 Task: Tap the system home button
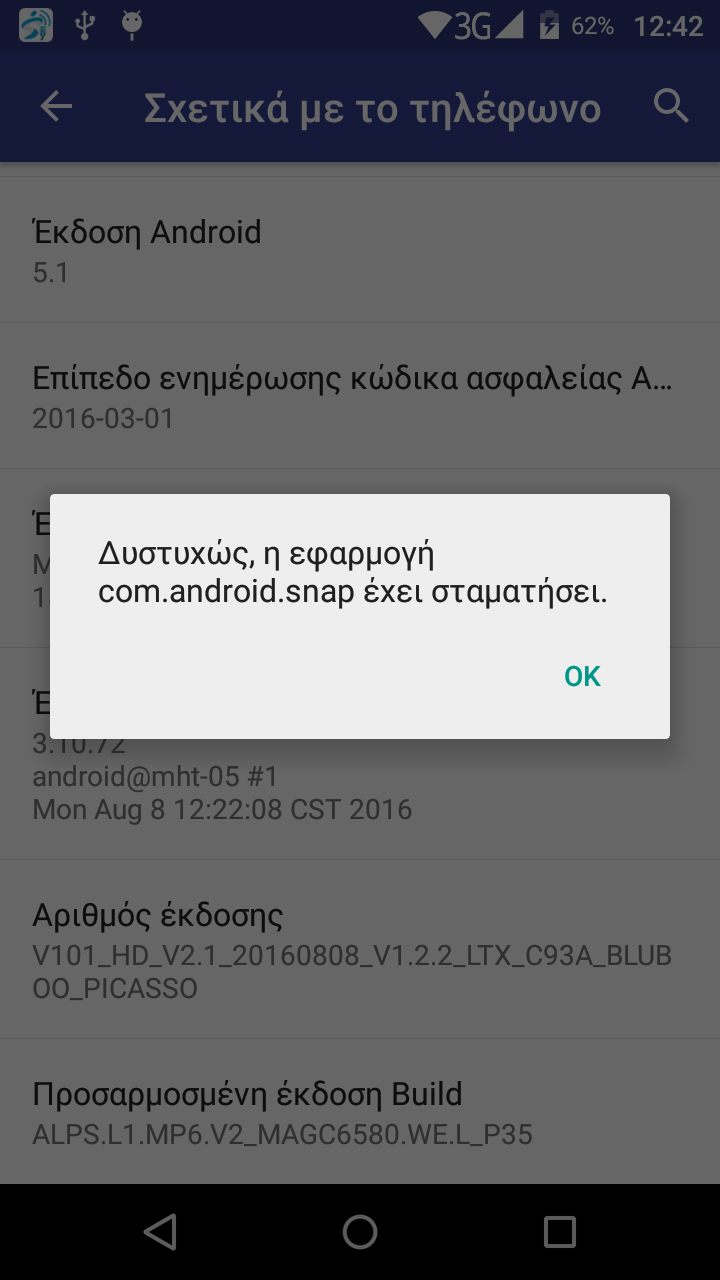[360, 1232]
